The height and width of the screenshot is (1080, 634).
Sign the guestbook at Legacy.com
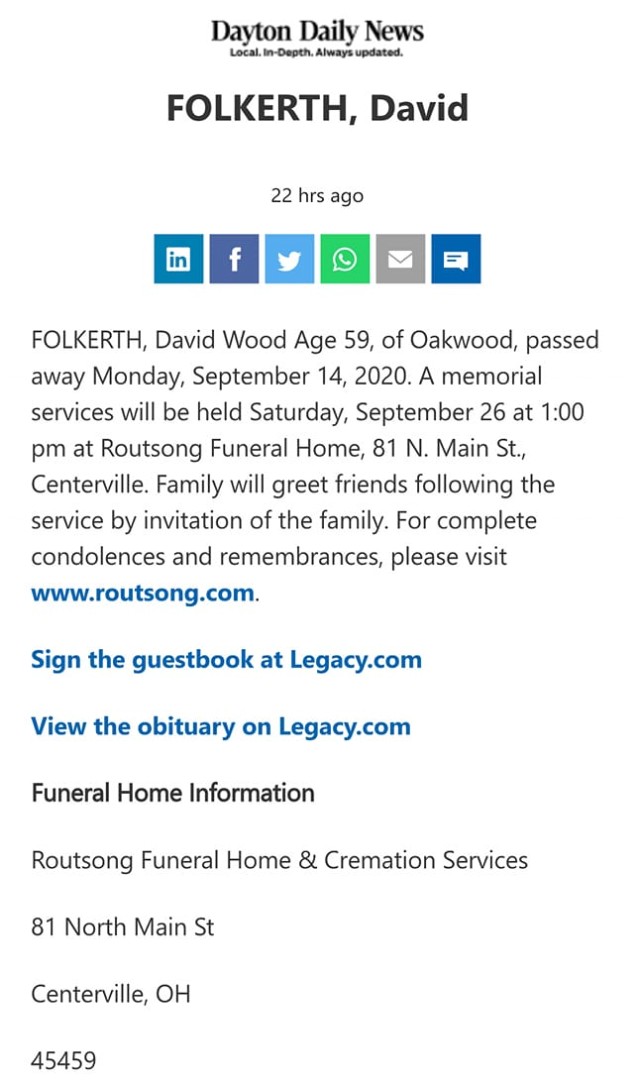[226, 660]
